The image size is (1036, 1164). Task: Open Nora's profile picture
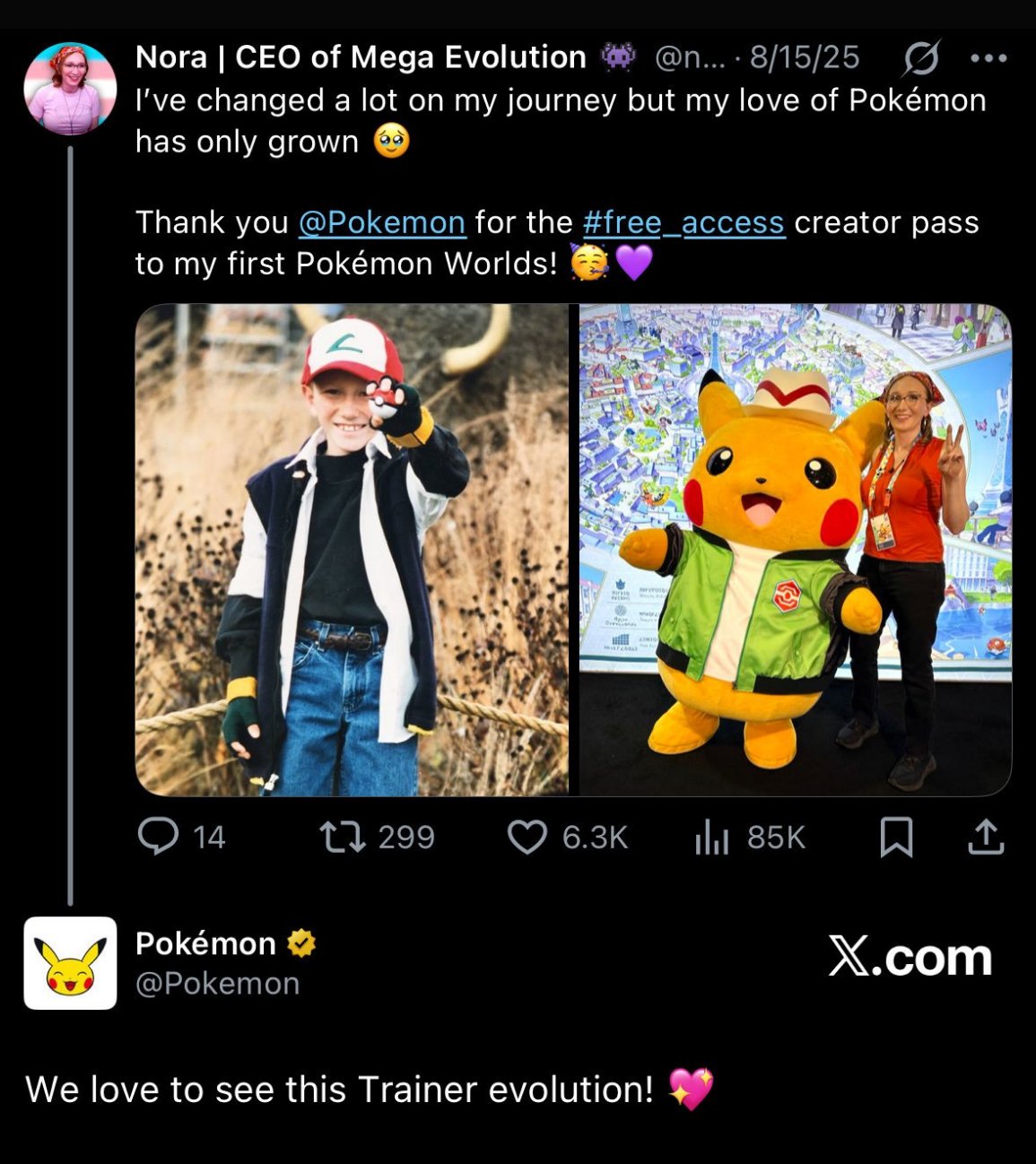pyautogui.click(x=70, y=89)
